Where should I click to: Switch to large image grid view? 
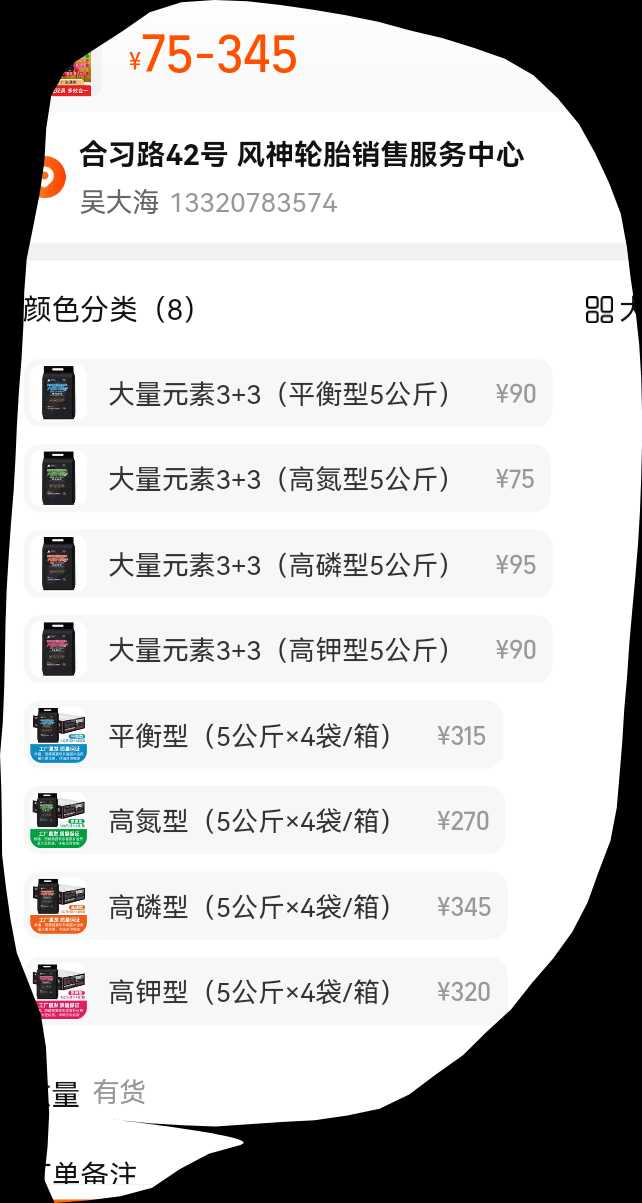point(612,310)
